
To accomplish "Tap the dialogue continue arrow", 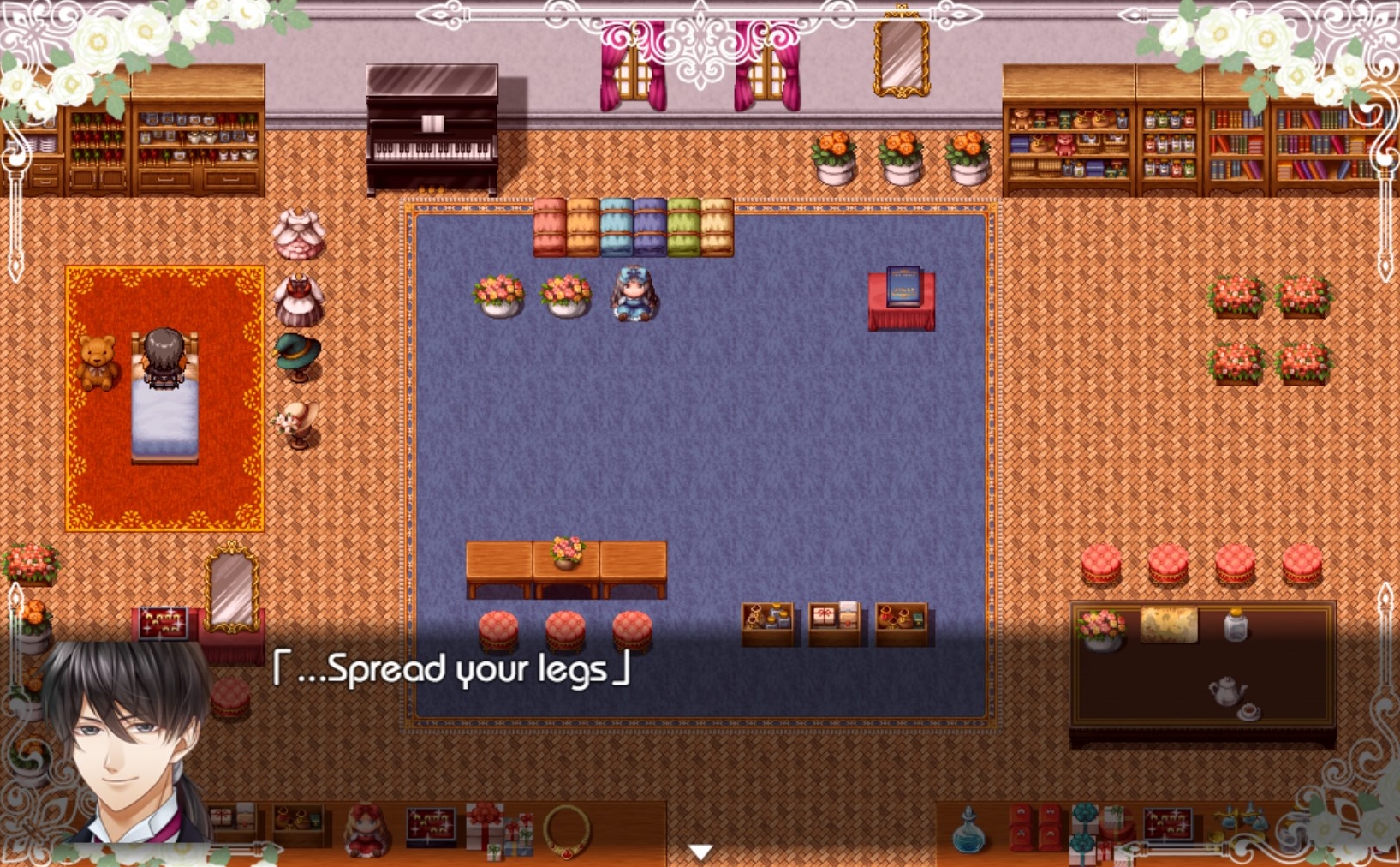I will pos(700,852).
